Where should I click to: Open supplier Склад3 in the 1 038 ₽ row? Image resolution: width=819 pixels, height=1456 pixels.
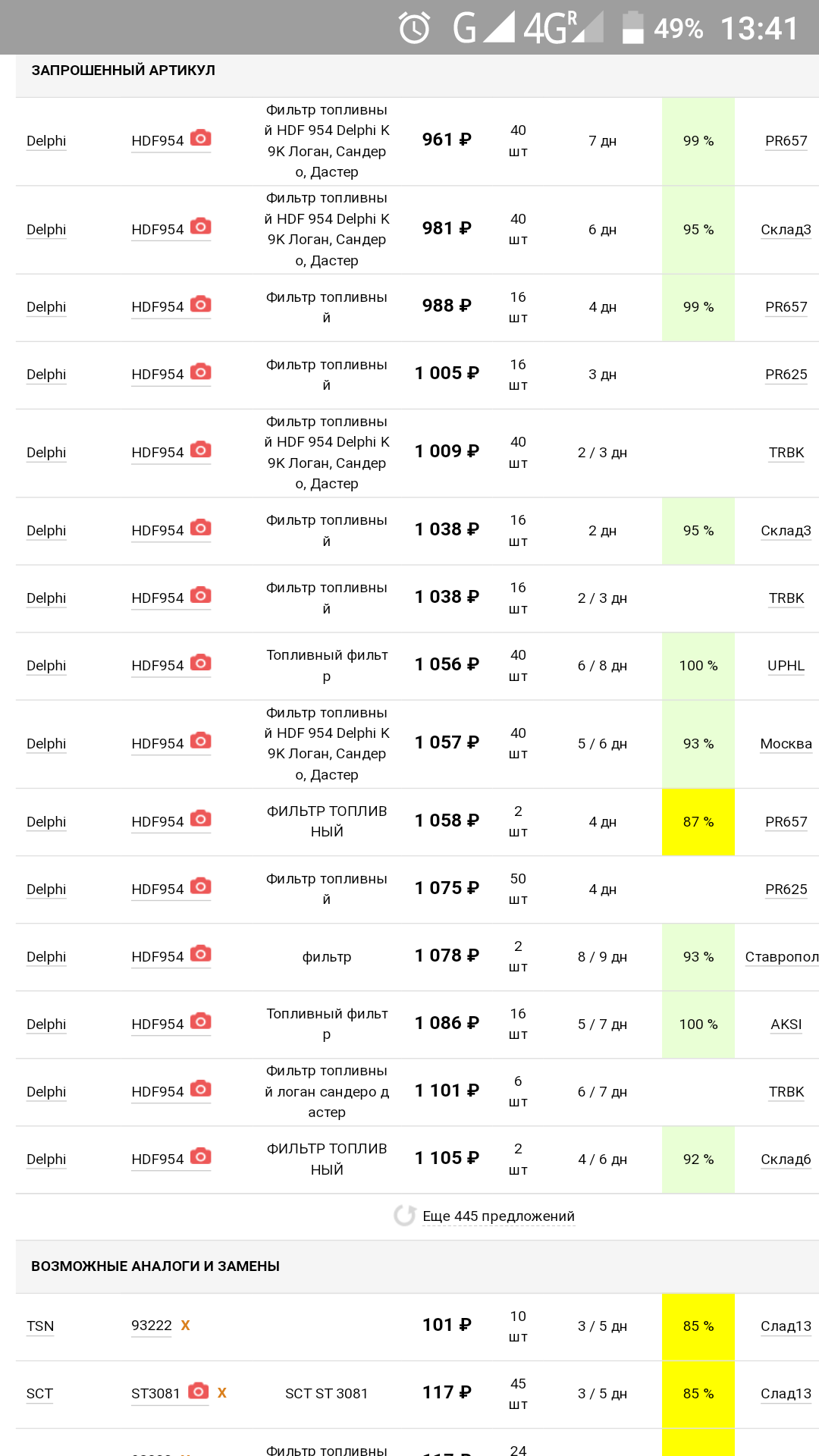point(786,531)
